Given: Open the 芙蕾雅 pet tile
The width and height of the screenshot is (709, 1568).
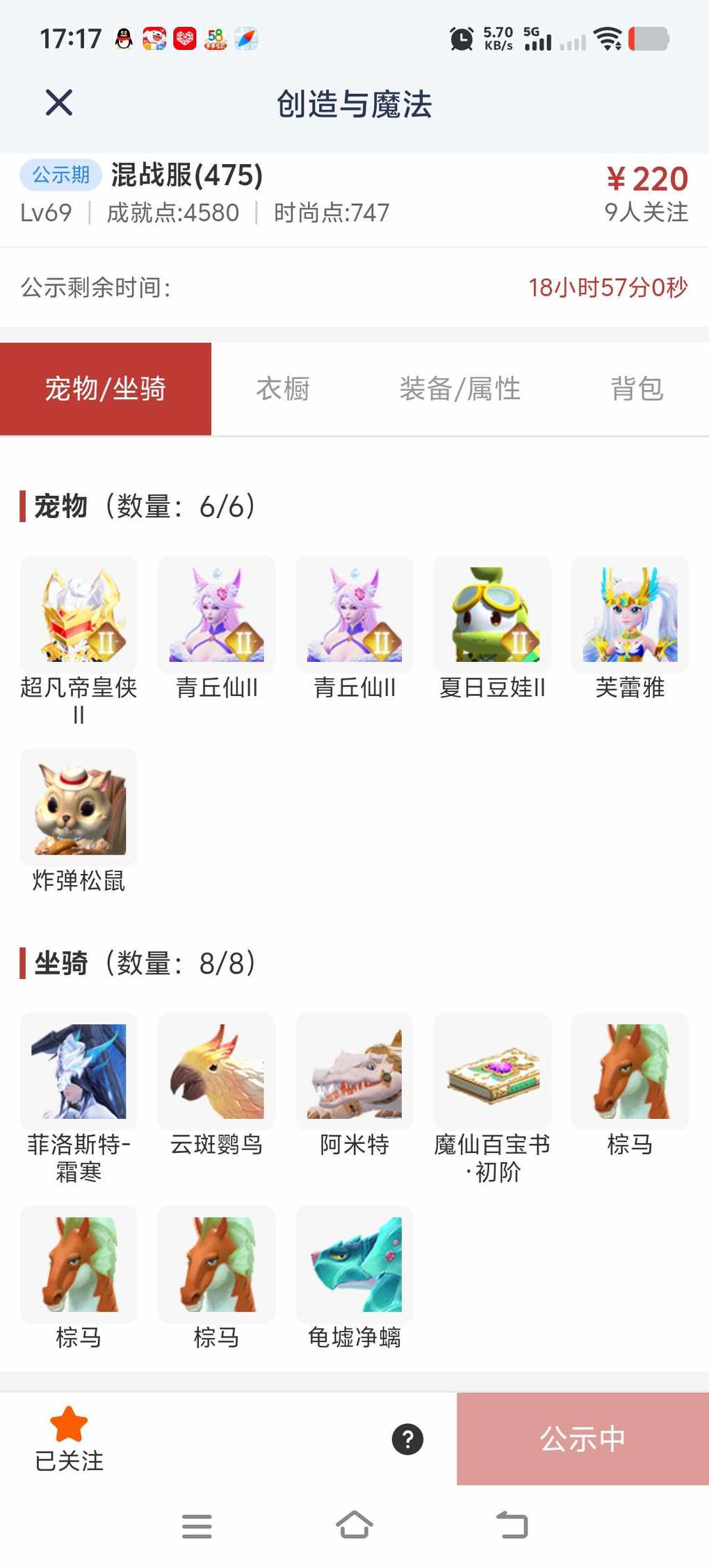Looking at the screenshot, I should [630, 615].
